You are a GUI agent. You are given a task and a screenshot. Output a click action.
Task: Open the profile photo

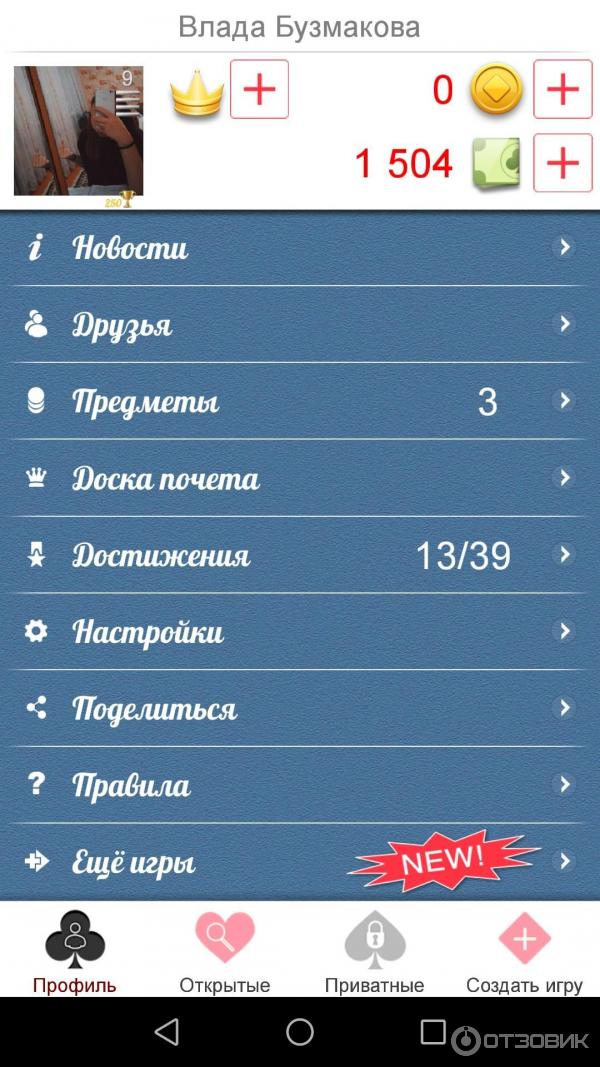click(x=78, y=131)
